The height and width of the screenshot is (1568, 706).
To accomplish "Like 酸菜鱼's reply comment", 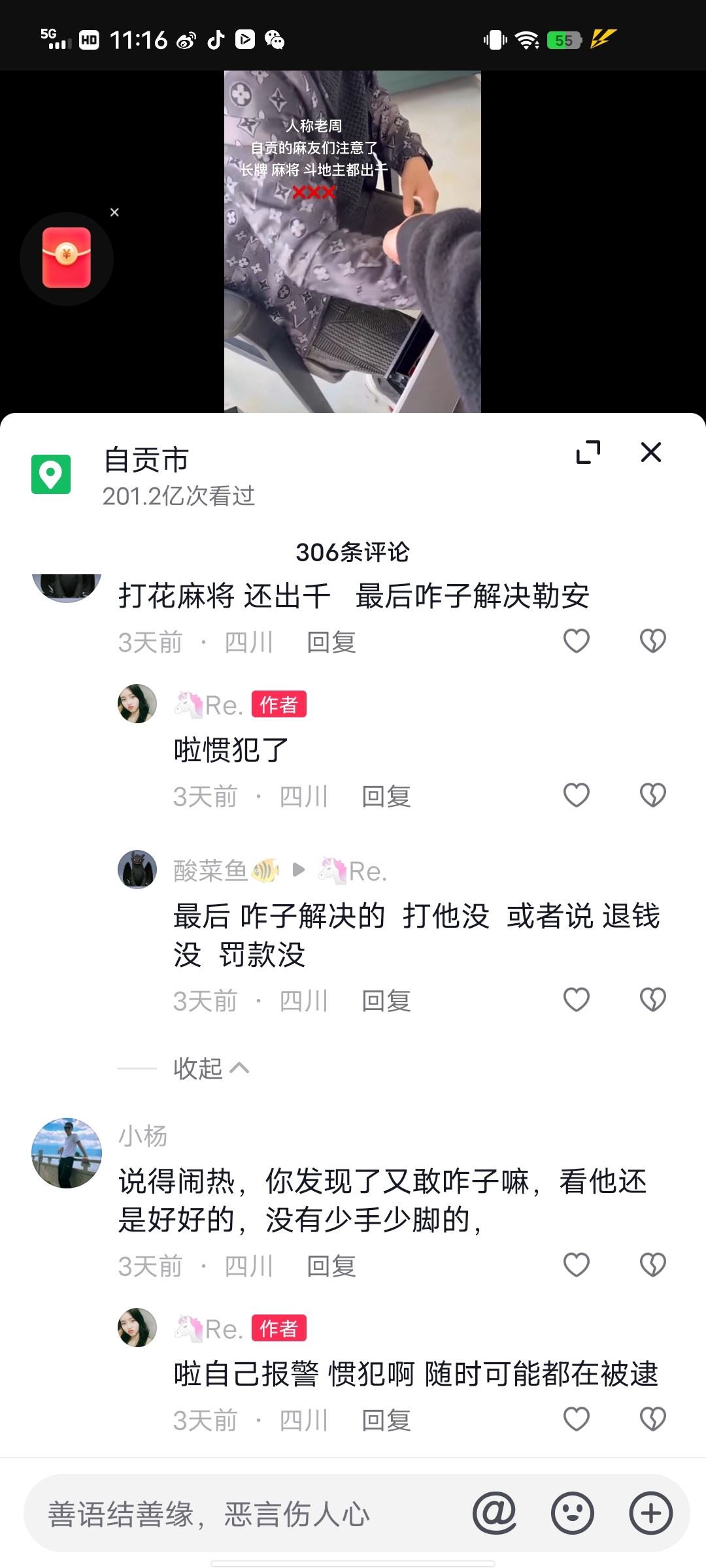I will [x=577, y=1000].
